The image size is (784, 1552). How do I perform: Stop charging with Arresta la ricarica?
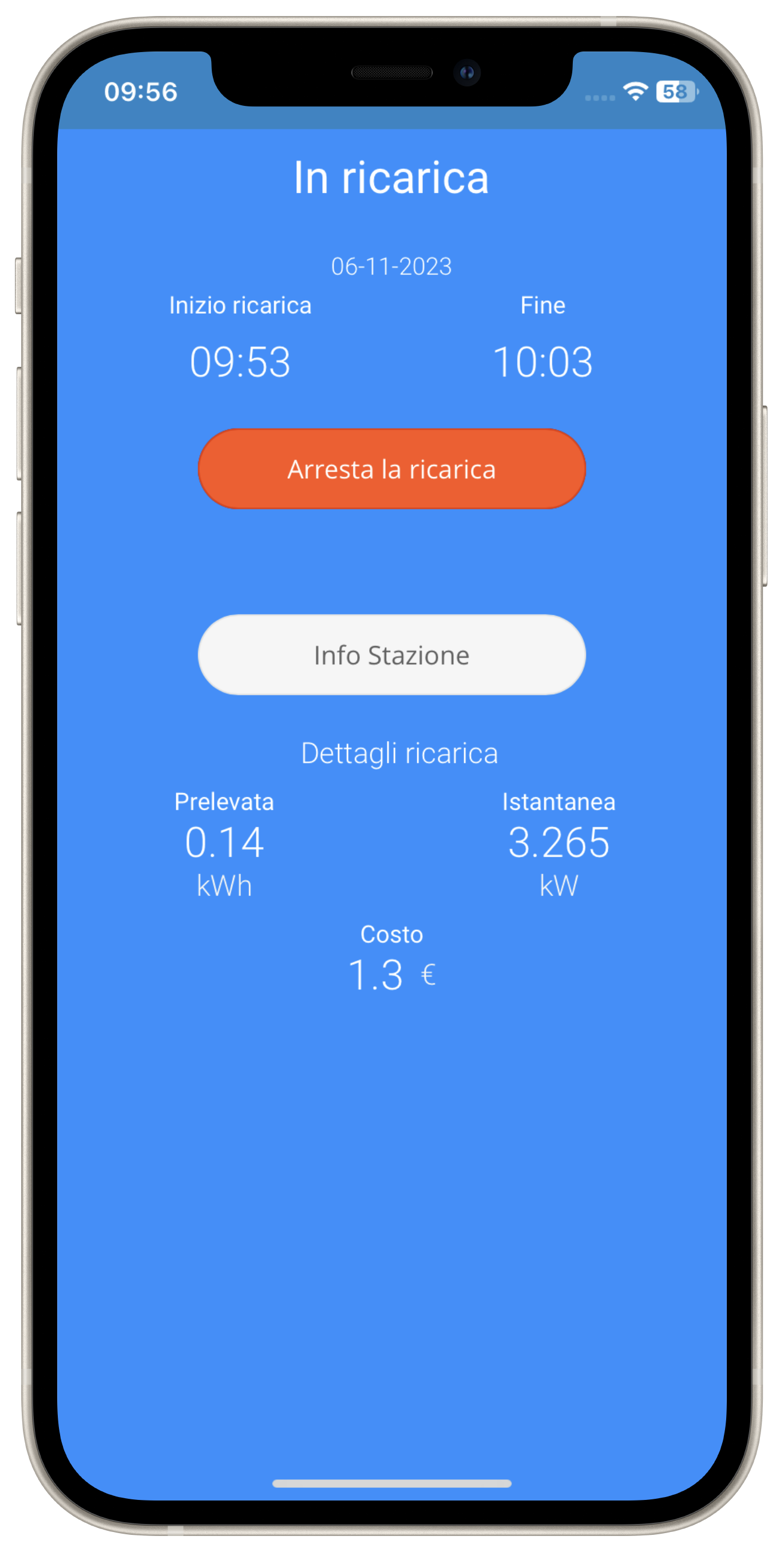391,469
